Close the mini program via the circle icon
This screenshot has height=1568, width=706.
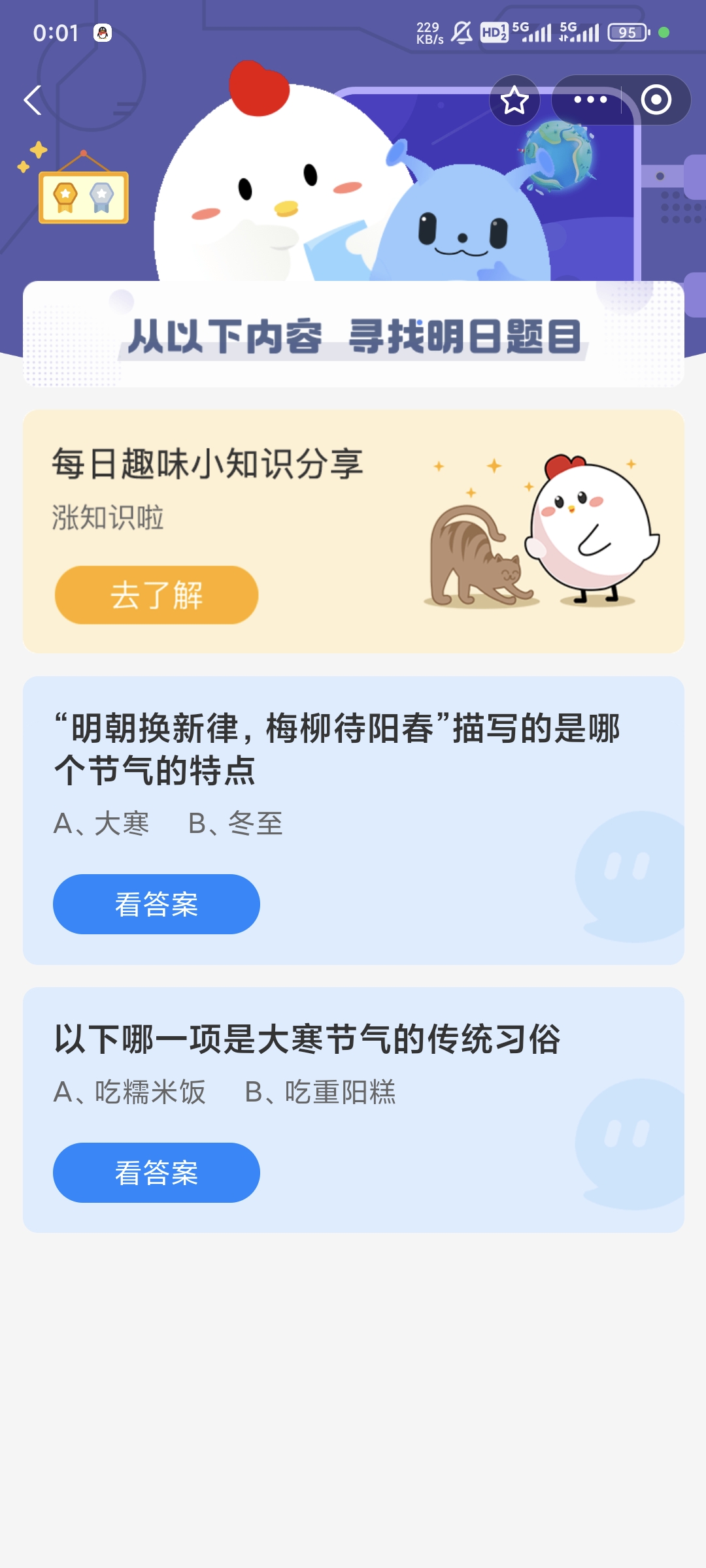(656, 100)
